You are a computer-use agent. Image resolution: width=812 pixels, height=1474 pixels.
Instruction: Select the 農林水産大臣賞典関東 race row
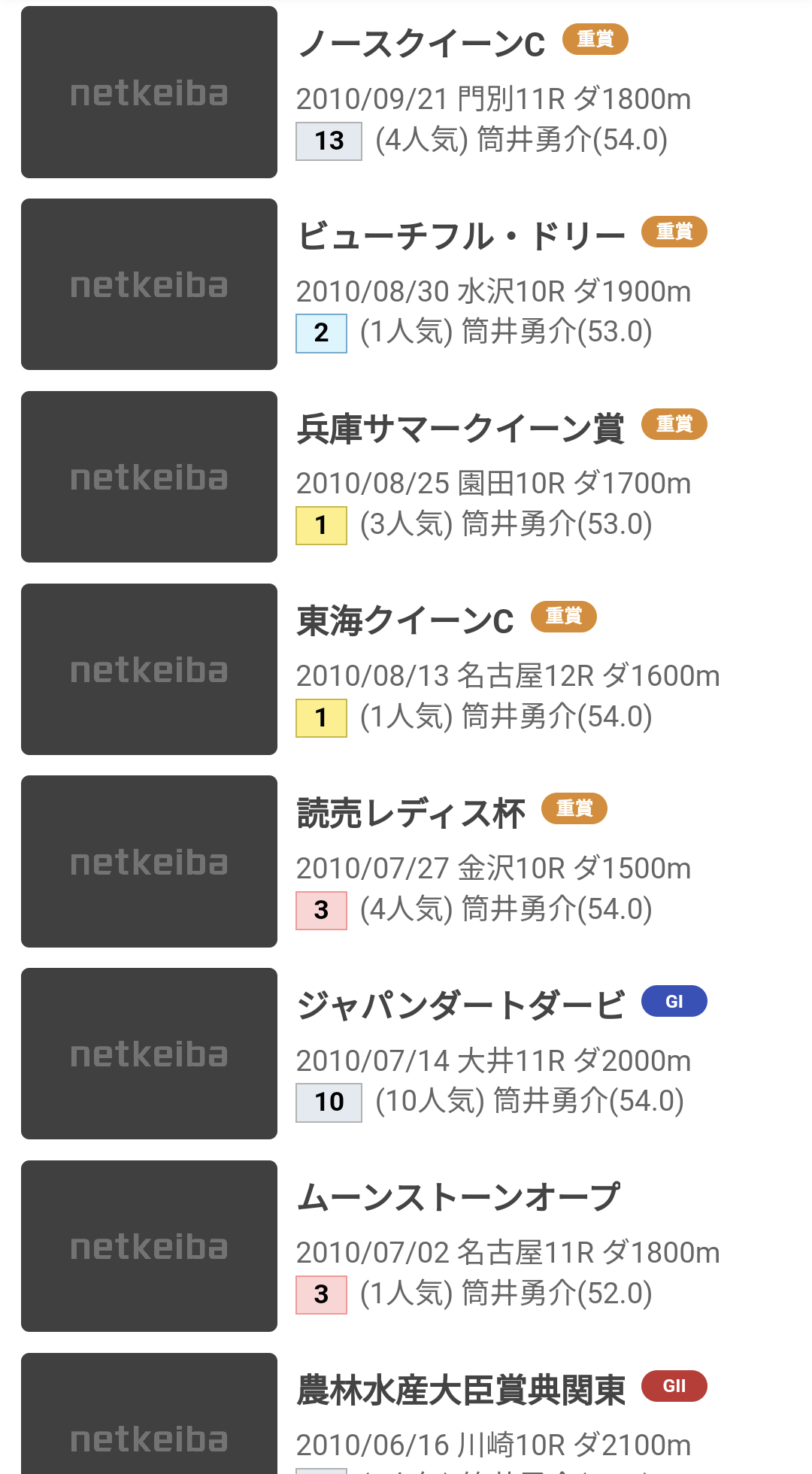460,1391
